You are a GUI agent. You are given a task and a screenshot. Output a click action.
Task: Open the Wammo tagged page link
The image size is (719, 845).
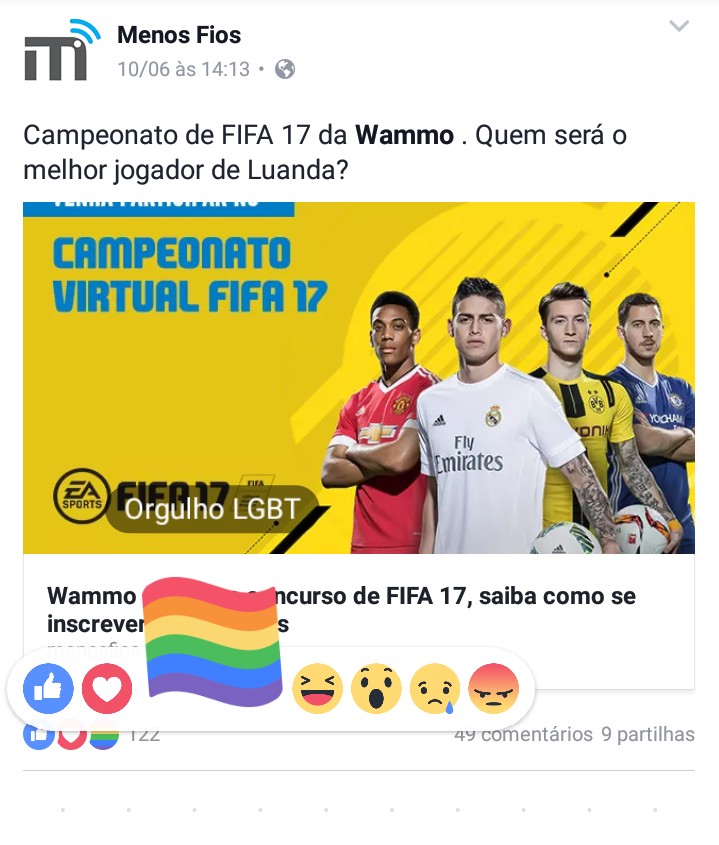click(404, 135)
